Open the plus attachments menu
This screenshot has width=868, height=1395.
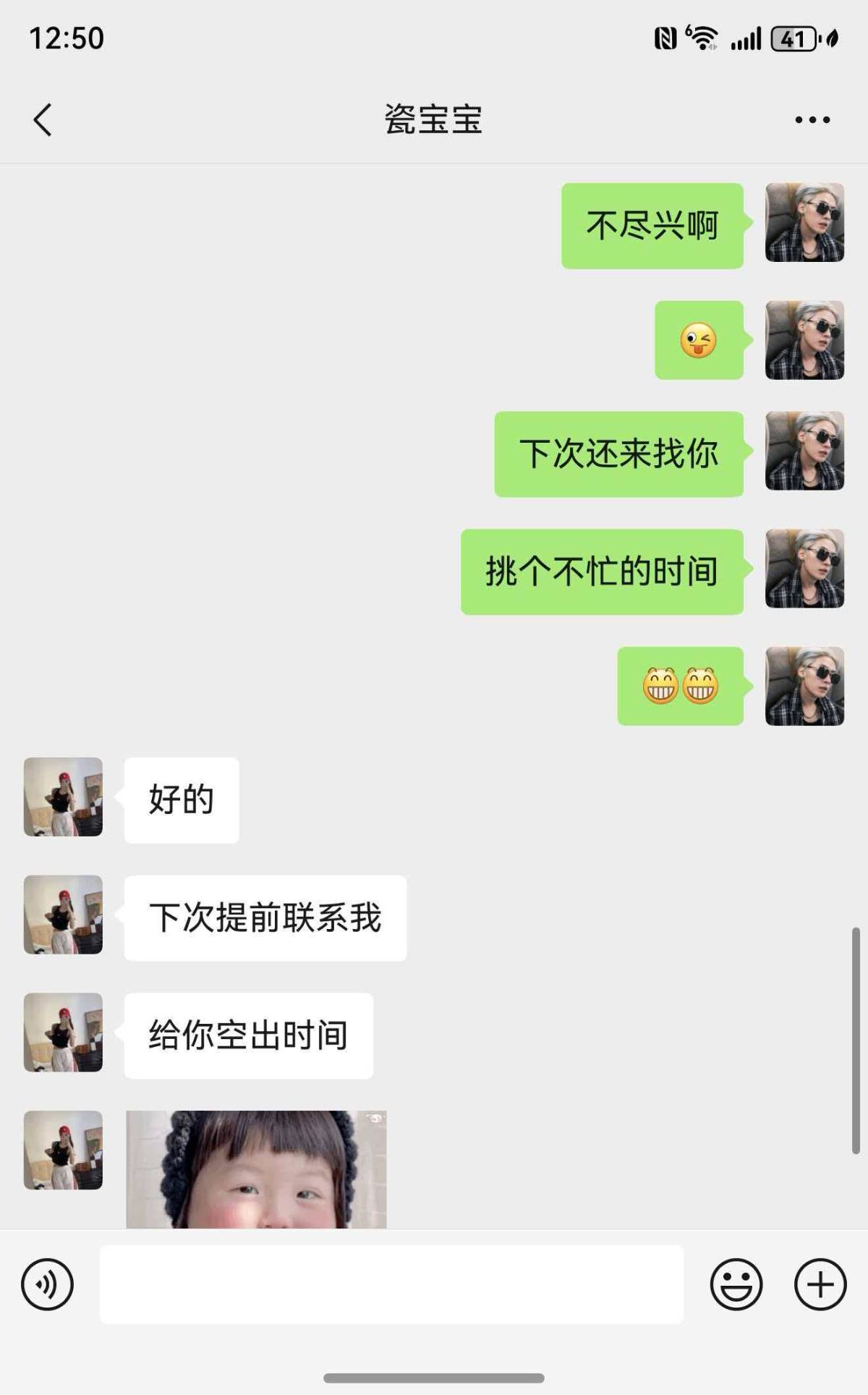coord(820,1284)
